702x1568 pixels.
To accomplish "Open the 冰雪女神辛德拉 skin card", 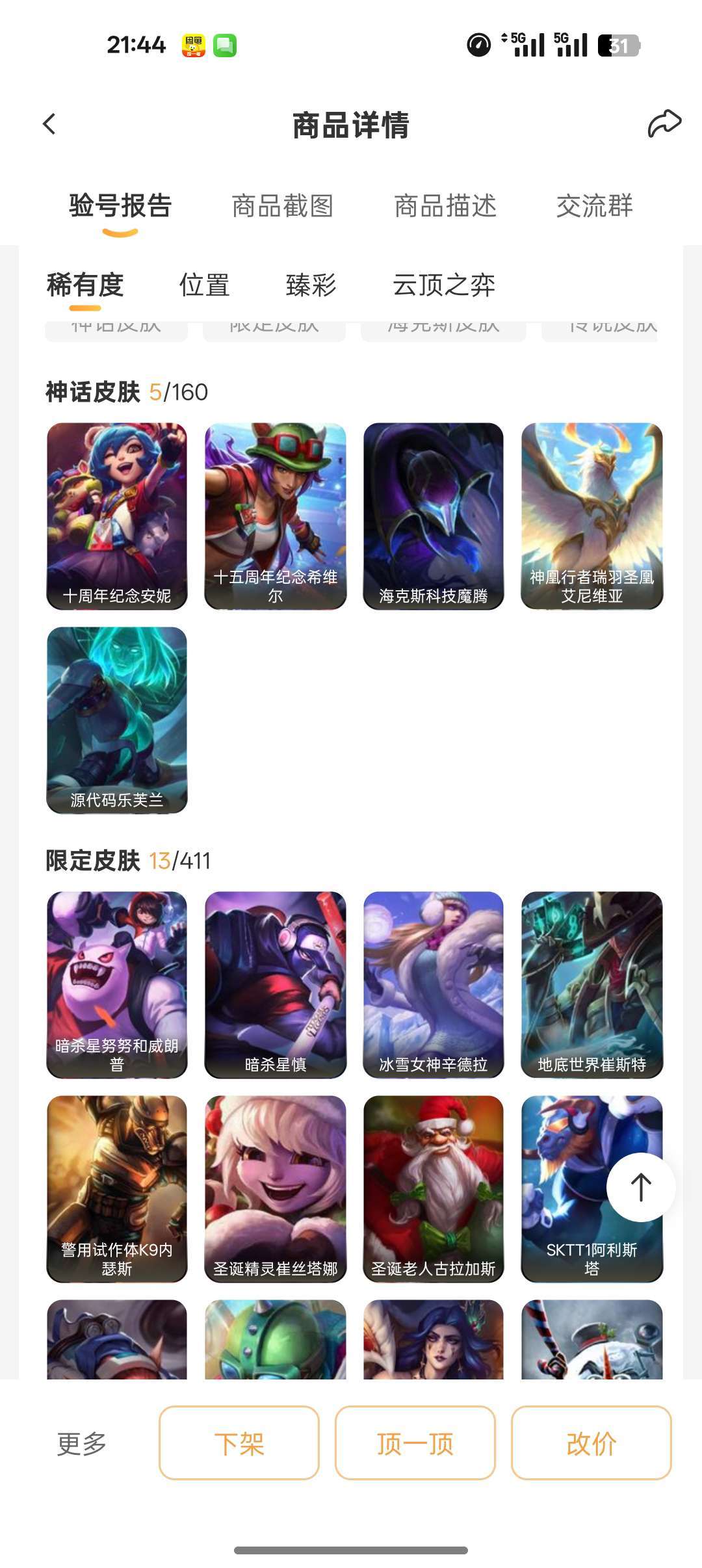I will tap(433, 984).
